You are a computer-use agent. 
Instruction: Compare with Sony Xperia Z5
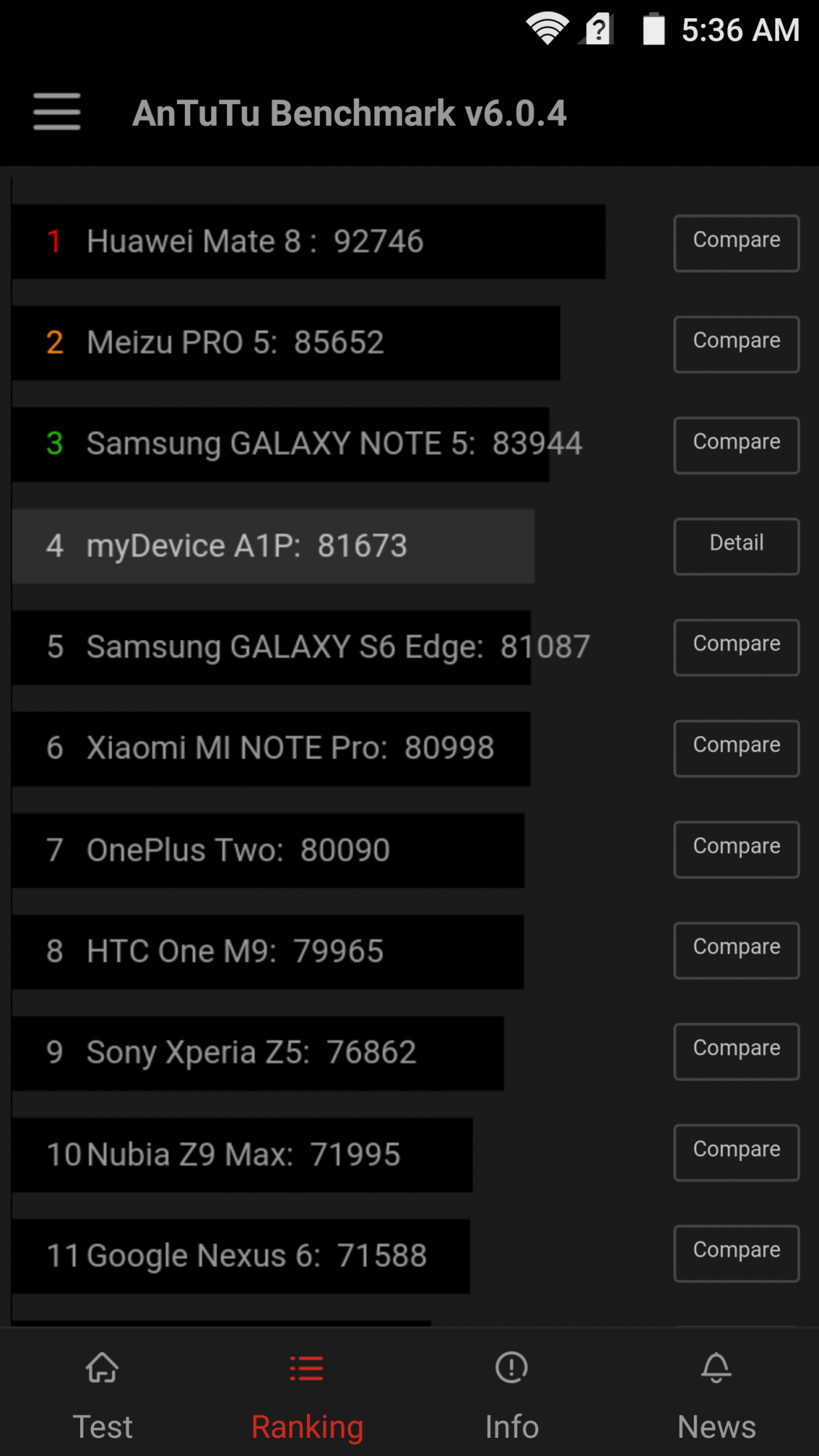coord(736,1052)
